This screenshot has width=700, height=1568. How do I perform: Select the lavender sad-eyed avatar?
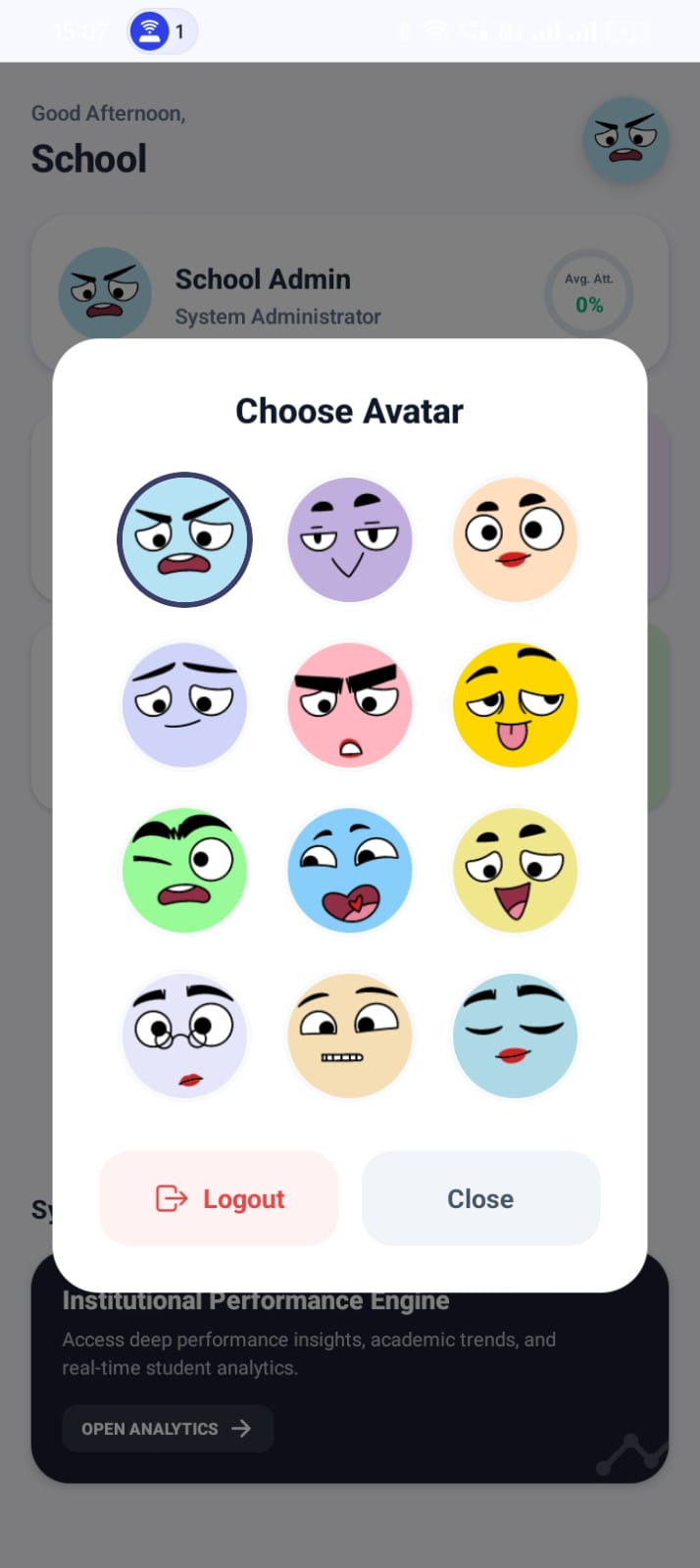[184, 705]
